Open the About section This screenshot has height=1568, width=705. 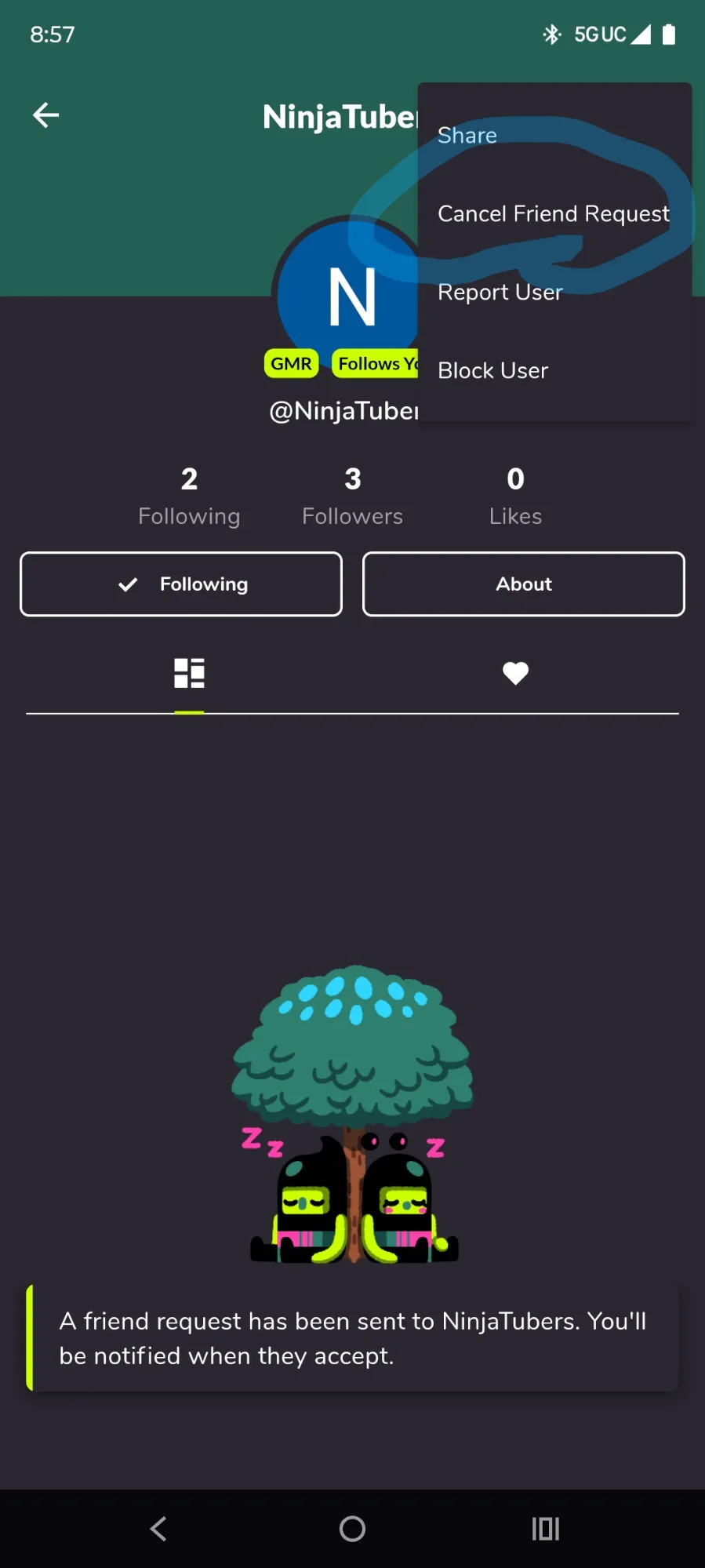tap(523, 584)
